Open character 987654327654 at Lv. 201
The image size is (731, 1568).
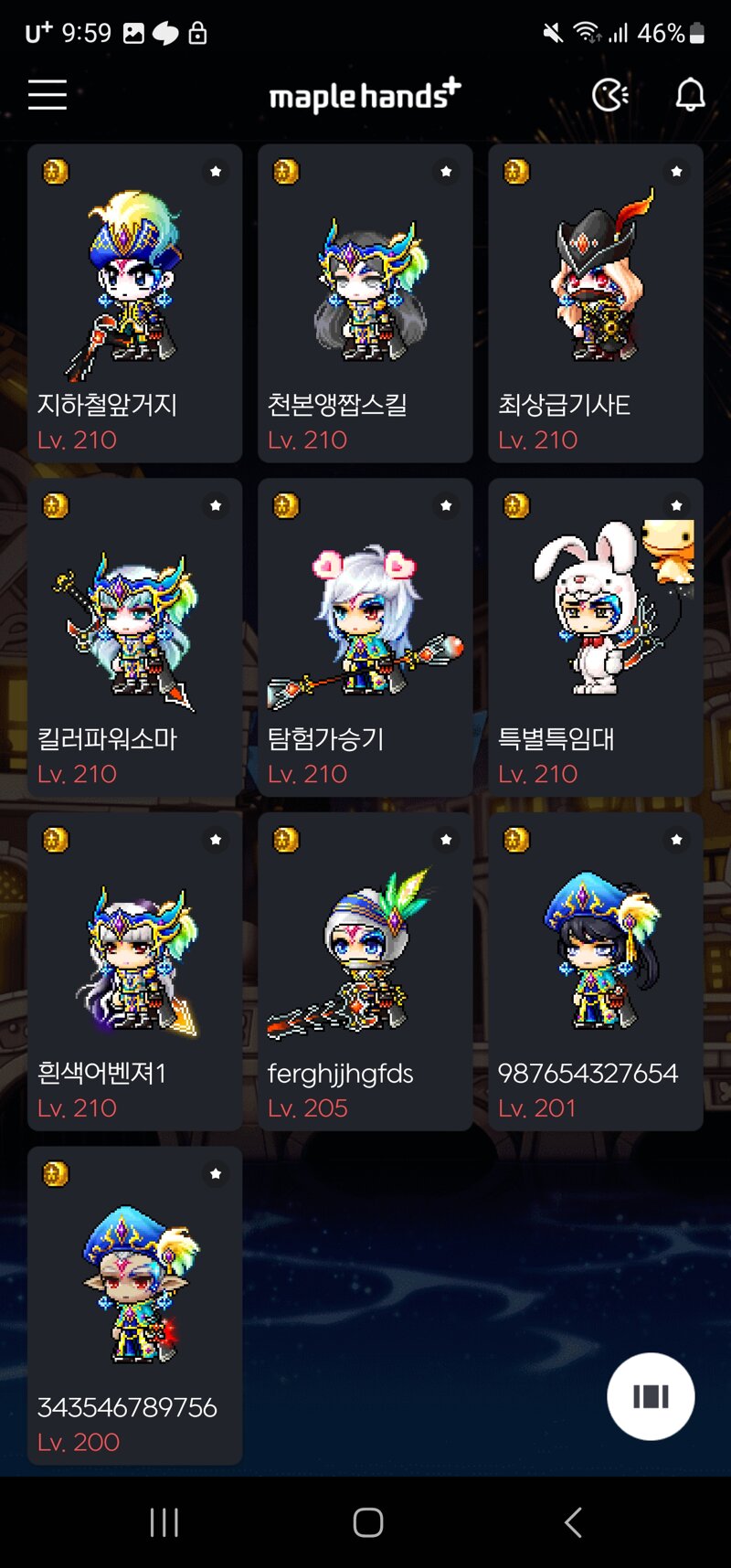595,971
